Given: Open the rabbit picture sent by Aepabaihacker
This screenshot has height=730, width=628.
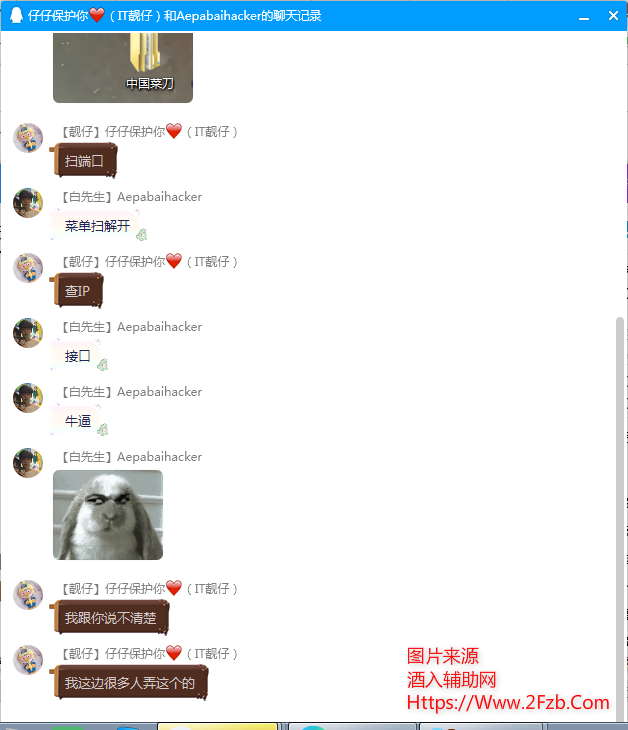Looking at the screenshot, I should tap(108, 515).
